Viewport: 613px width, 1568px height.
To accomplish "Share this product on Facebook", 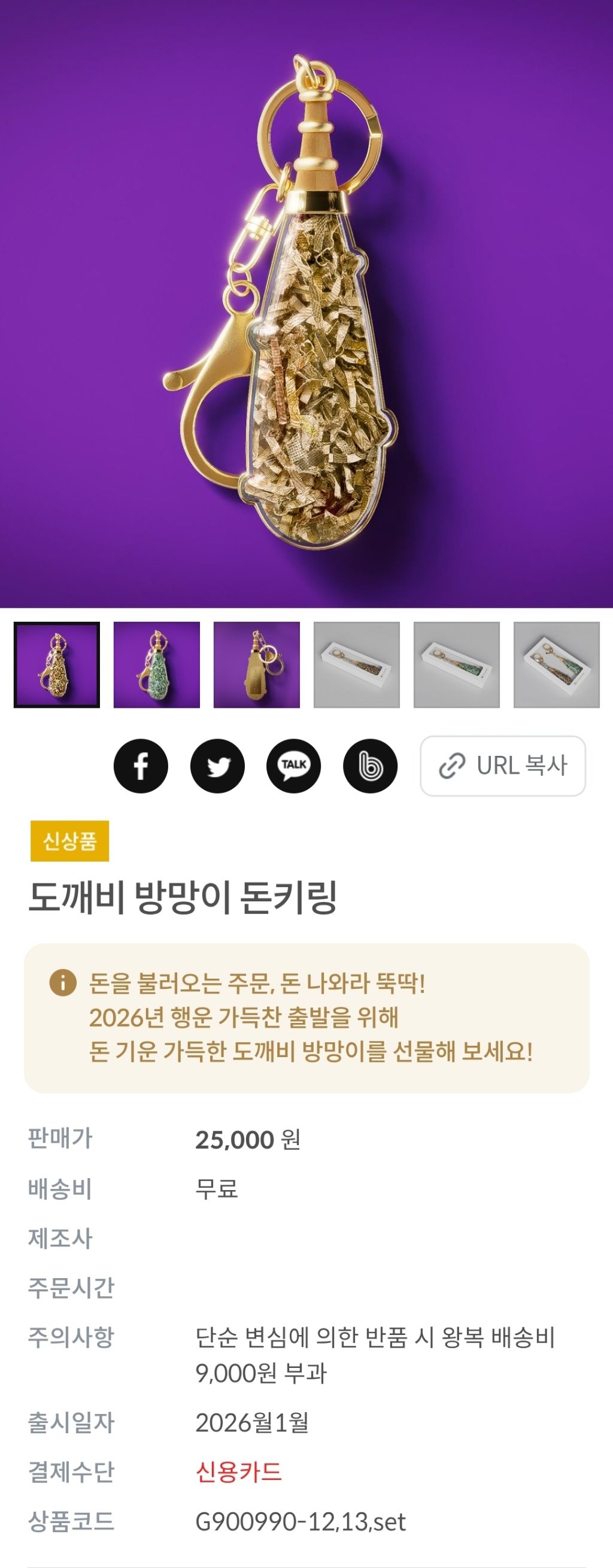I will coord(141,766).
